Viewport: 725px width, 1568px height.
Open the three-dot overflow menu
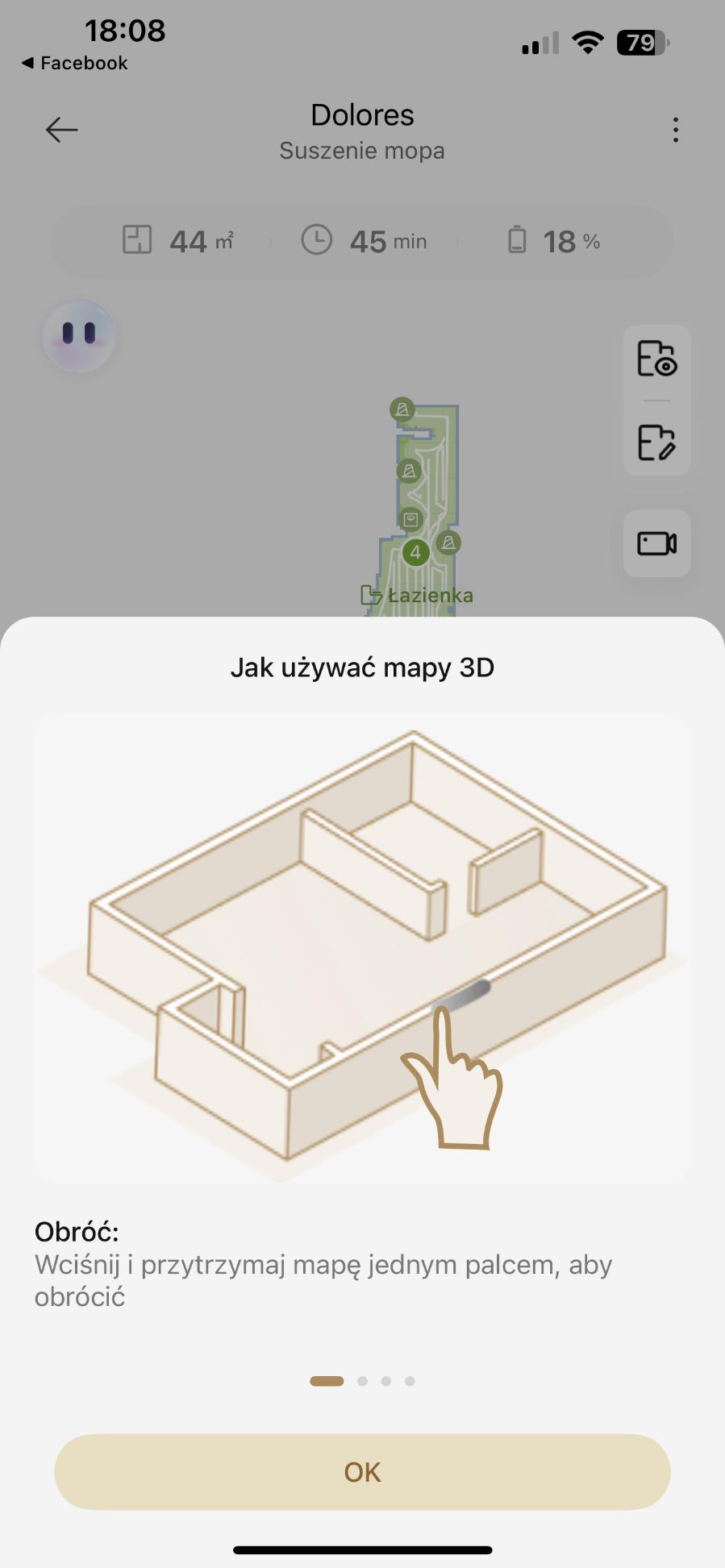675,130
